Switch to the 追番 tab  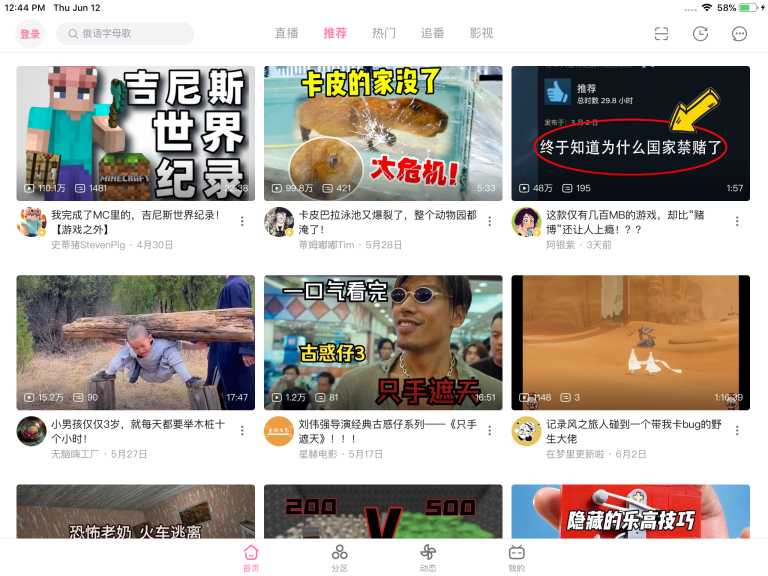(432, 33)
